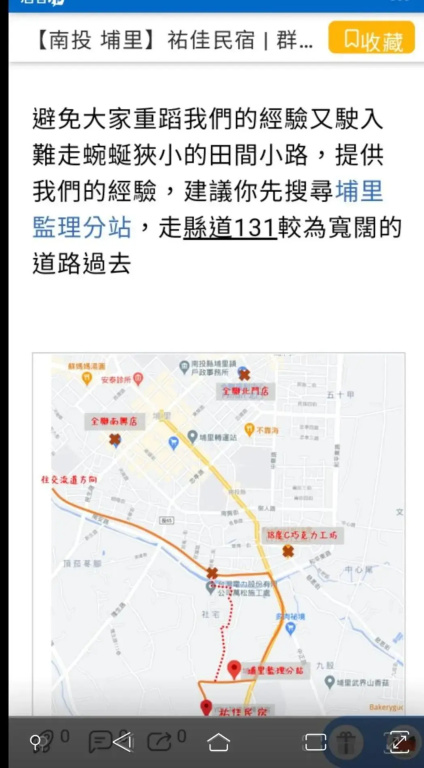Go to the system home screen

pos(218,742)
